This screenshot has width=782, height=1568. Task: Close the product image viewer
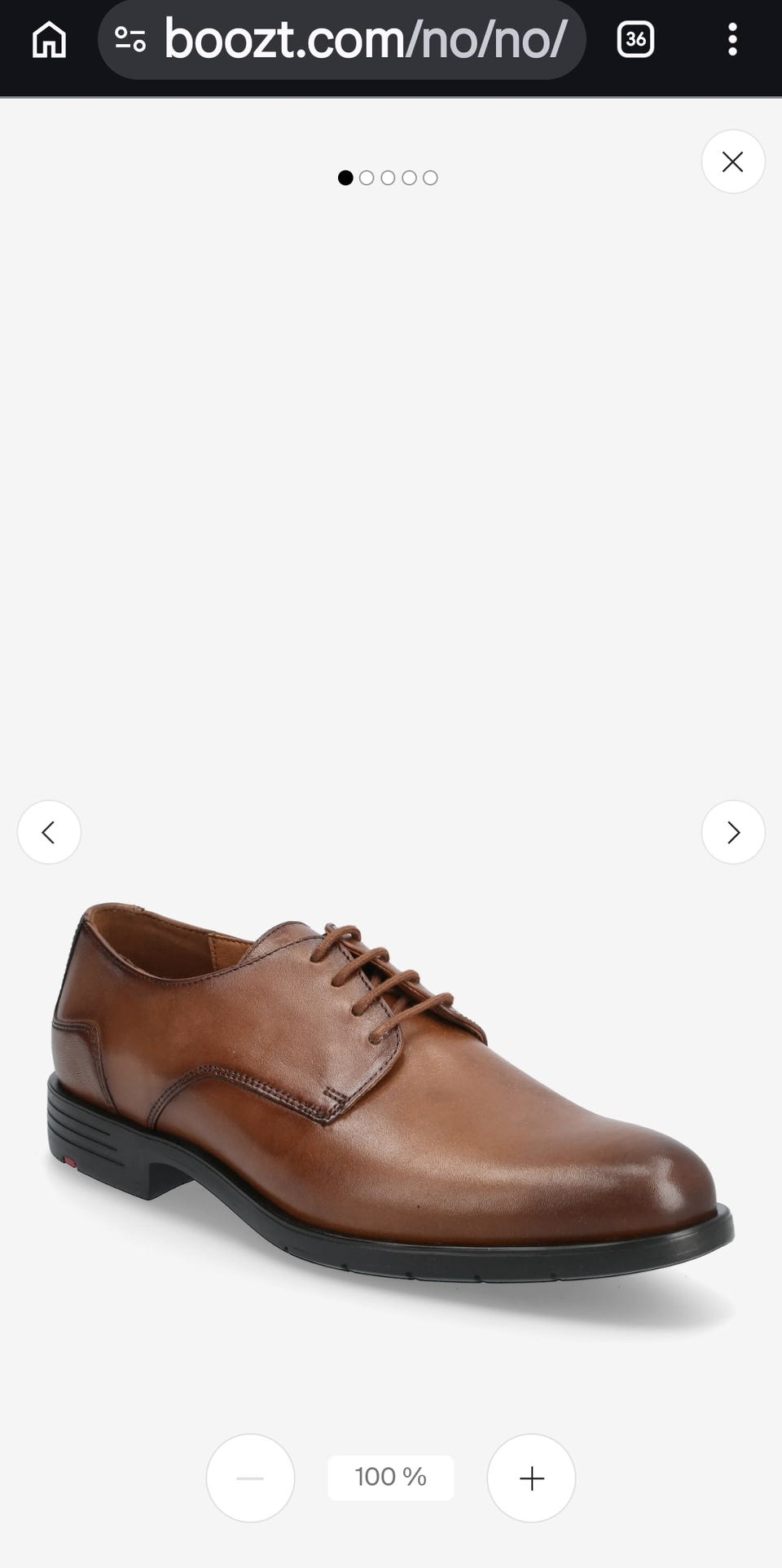(x=732, y=161)
